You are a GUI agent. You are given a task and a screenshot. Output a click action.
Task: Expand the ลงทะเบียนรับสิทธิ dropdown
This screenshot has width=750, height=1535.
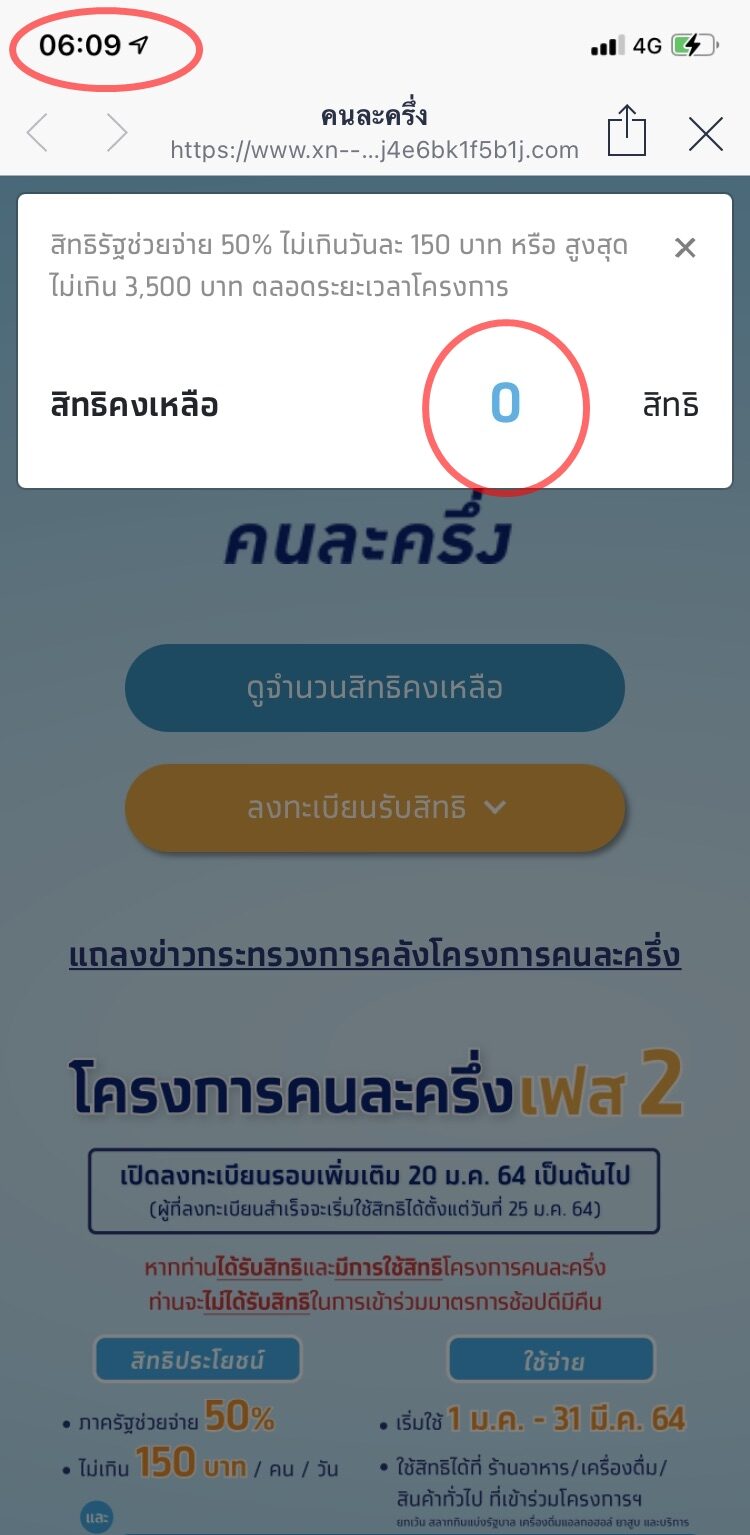pyautogui.click(x=375, y=807)
